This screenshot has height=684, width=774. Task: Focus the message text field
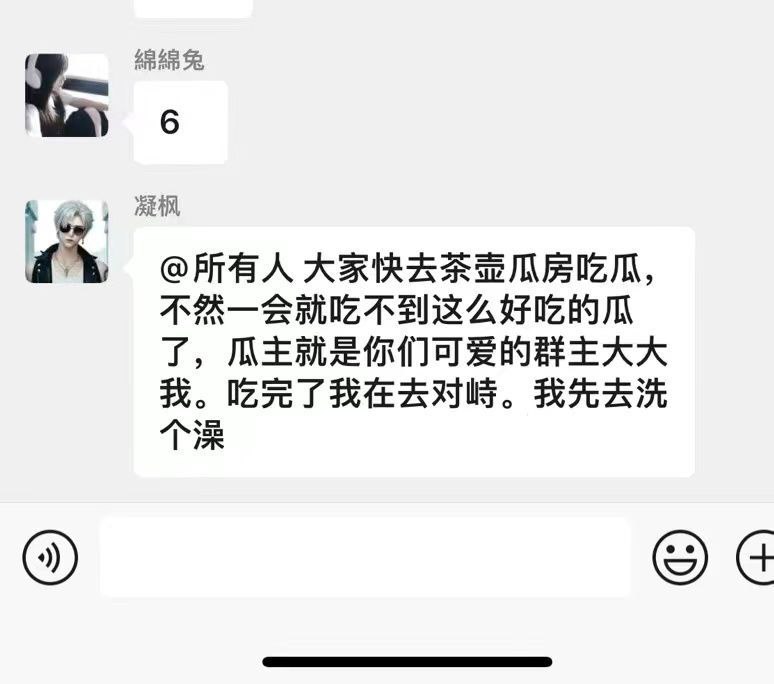coord(365,557)
